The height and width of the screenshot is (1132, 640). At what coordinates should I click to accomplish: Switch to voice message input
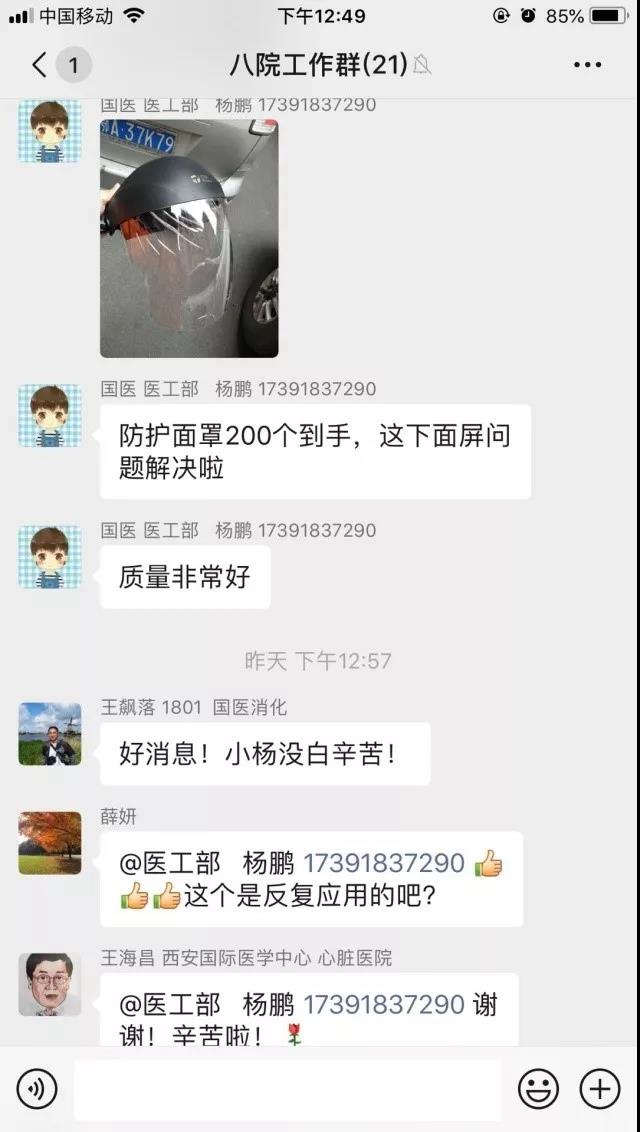[37, 1088]
